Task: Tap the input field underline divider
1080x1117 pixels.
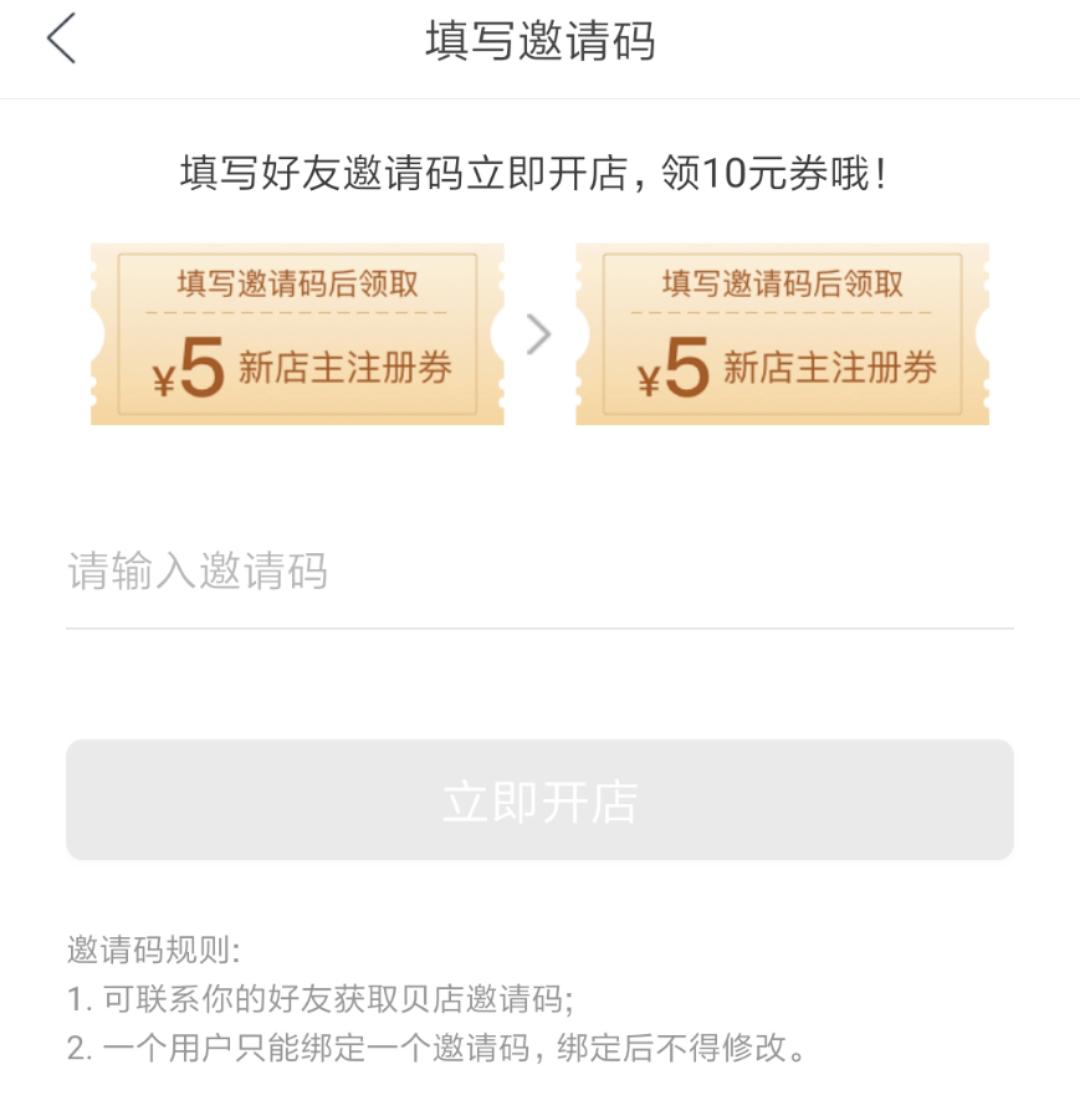Action: [540, 628]
